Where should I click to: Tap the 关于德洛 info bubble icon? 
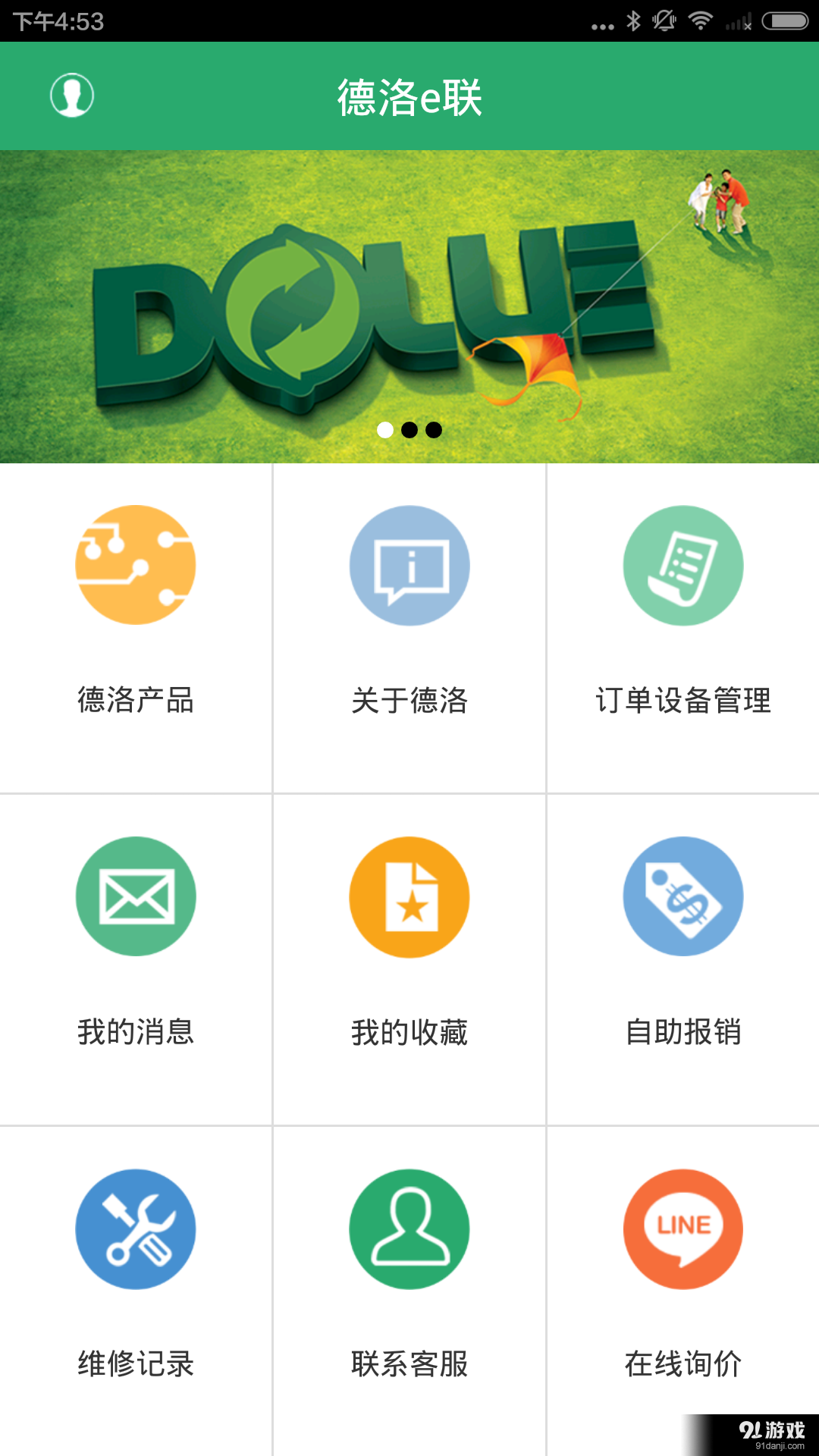pos(409,565)
